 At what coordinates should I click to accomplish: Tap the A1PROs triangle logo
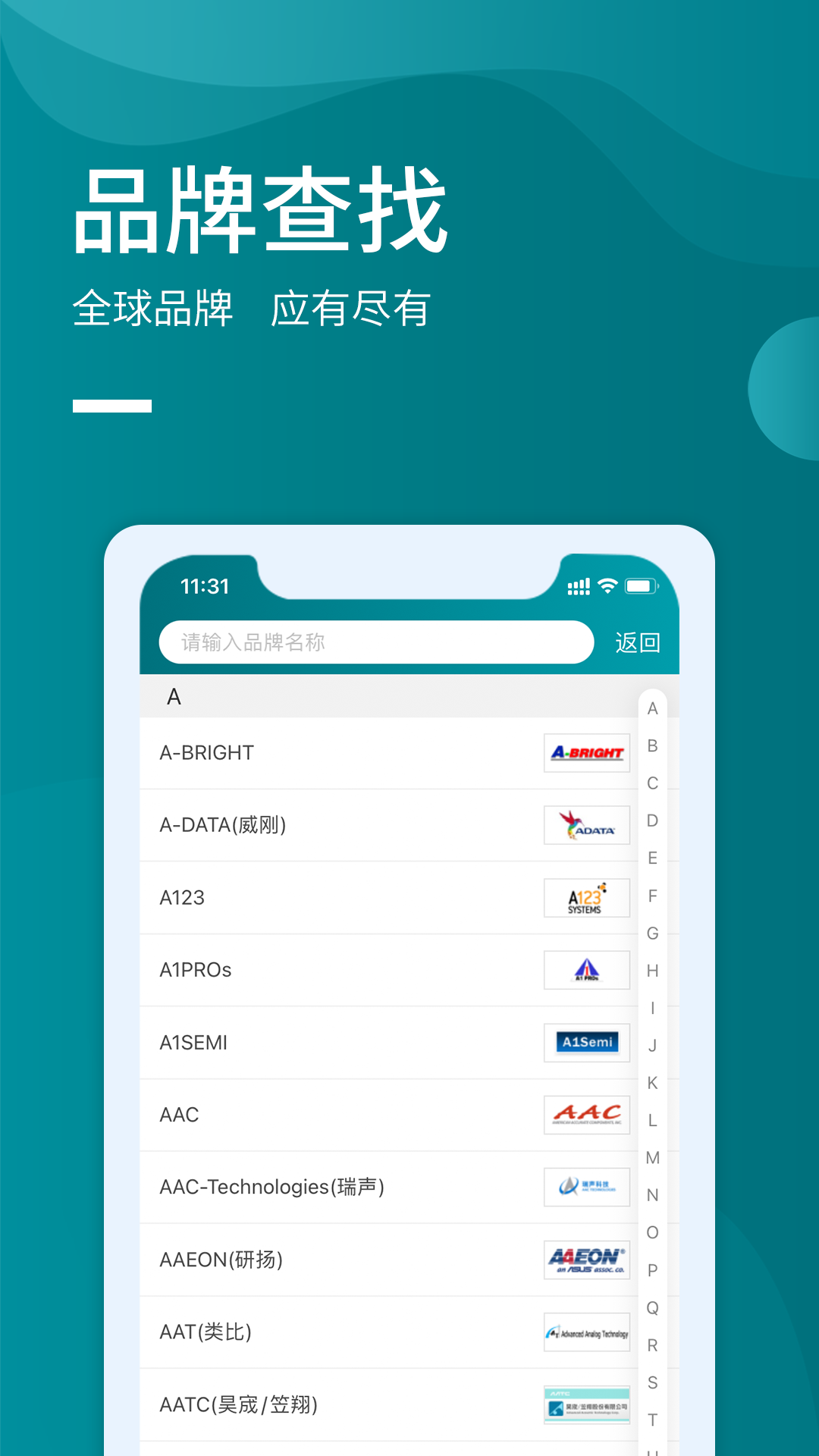pyautogui.click(x=586, y=969)
